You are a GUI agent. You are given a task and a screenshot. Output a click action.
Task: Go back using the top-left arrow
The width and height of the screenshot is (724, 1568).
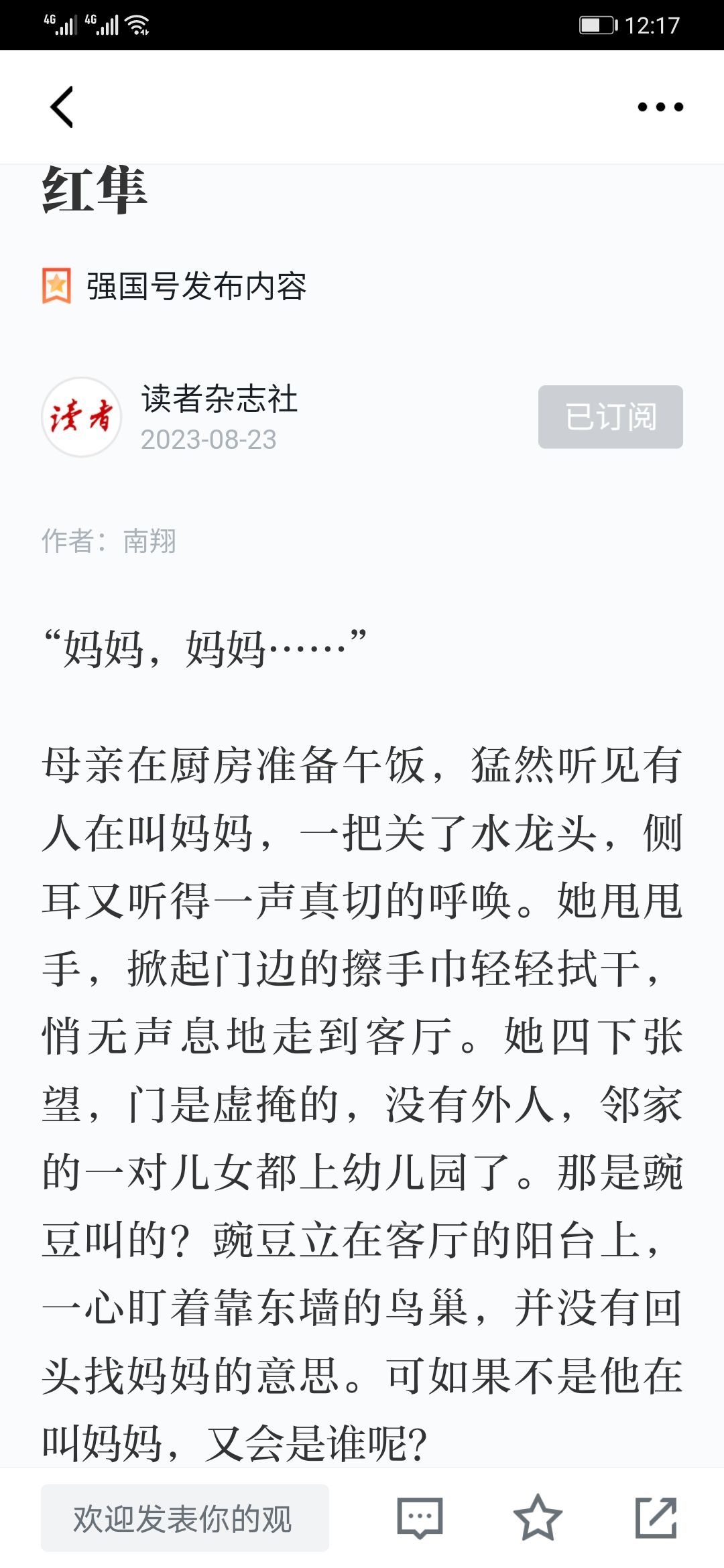[62, 107]
